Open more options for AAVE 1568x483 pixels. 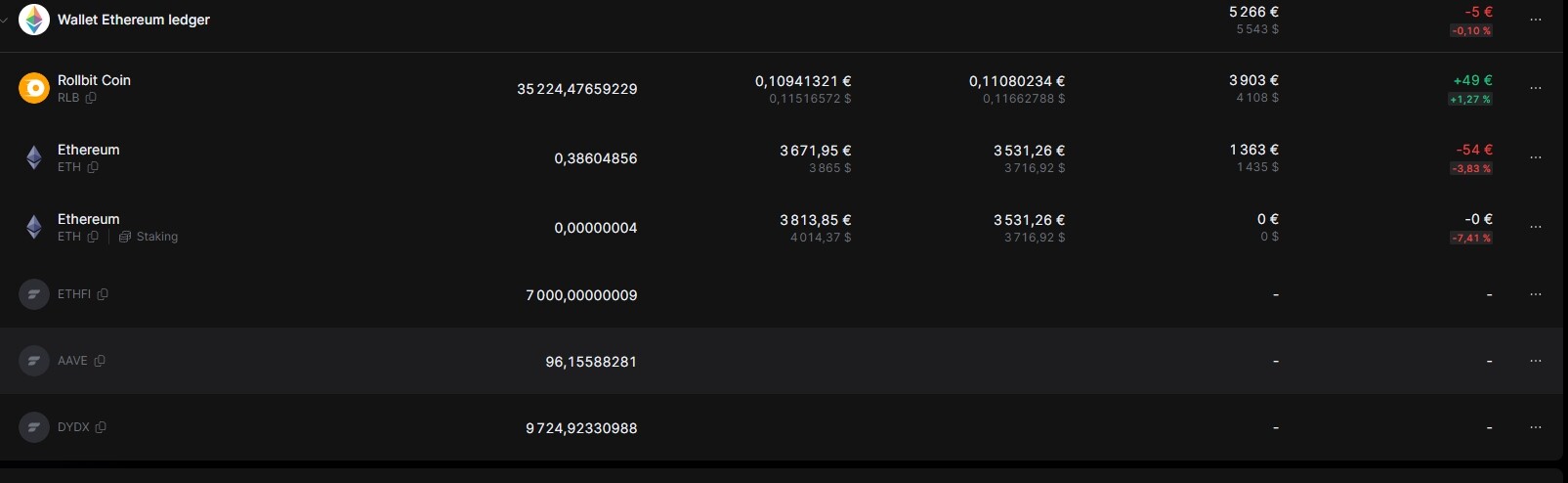click(1535, 361)
